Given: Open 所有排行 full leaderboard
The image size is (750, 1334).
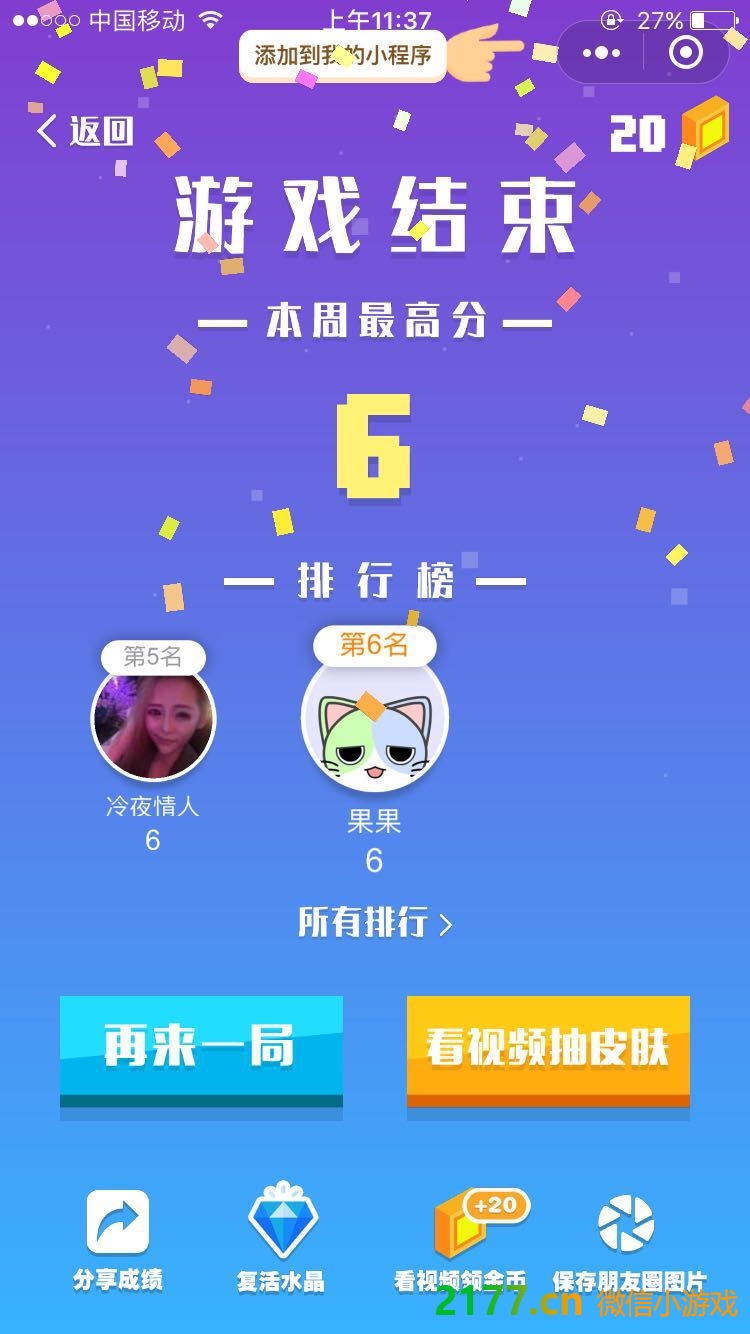Looking at the screenshot, I should [x=374, y=922].
